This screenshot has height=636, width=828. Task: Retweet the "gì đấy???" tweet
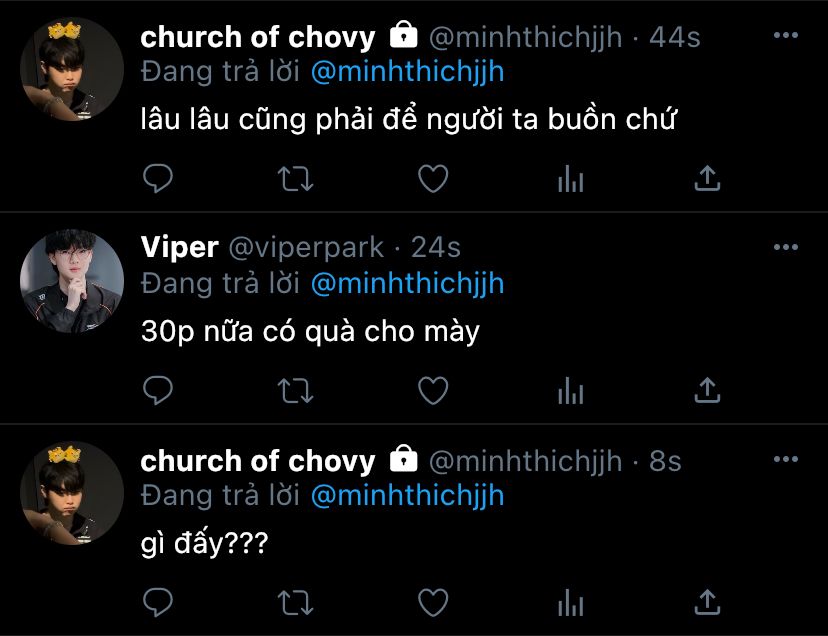295,603
